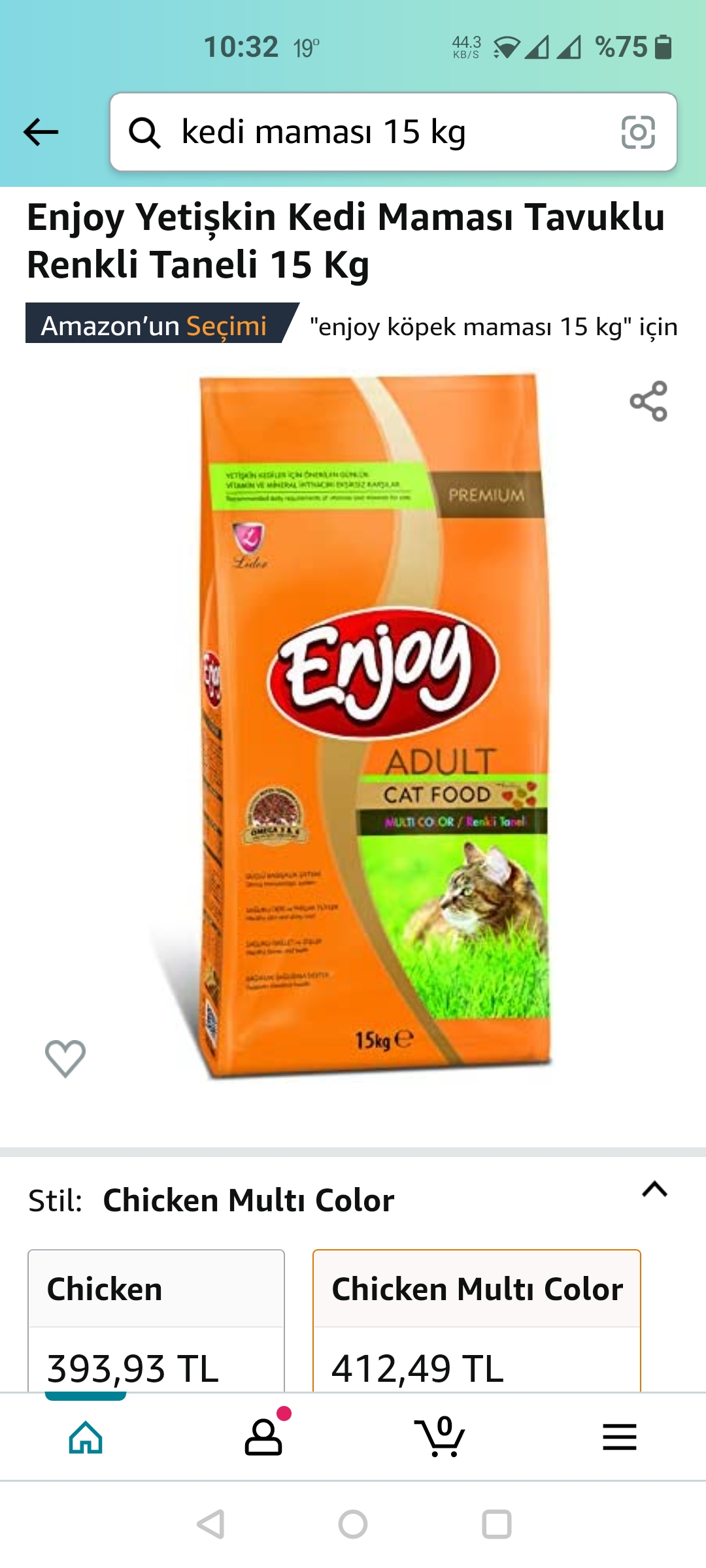This screenshot has height=1568, width=706.
Task: Open the hamburger menu tab
Action: (x=619, y=1437)
